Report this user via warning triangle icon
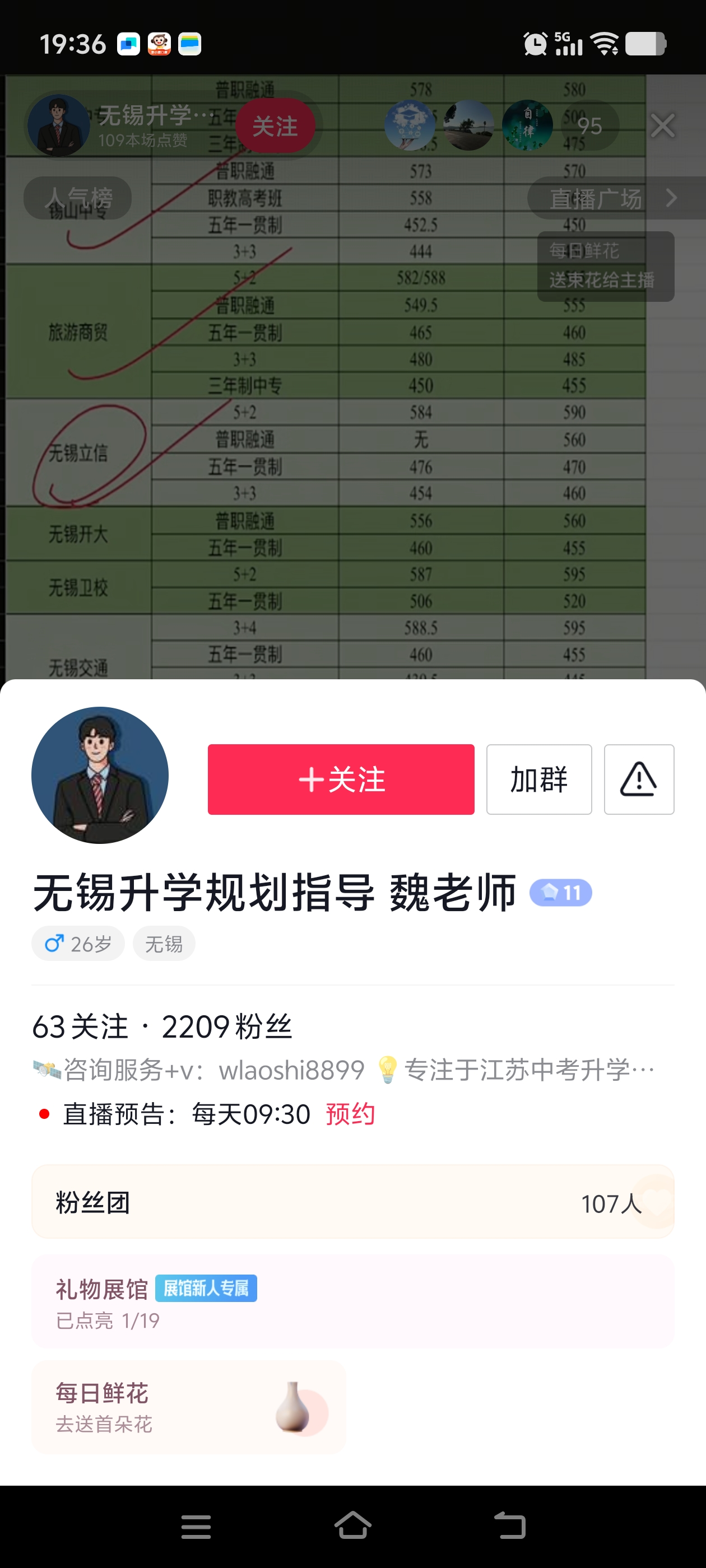706x1568 pixels. pyautogui.click(x=638, y=779)
